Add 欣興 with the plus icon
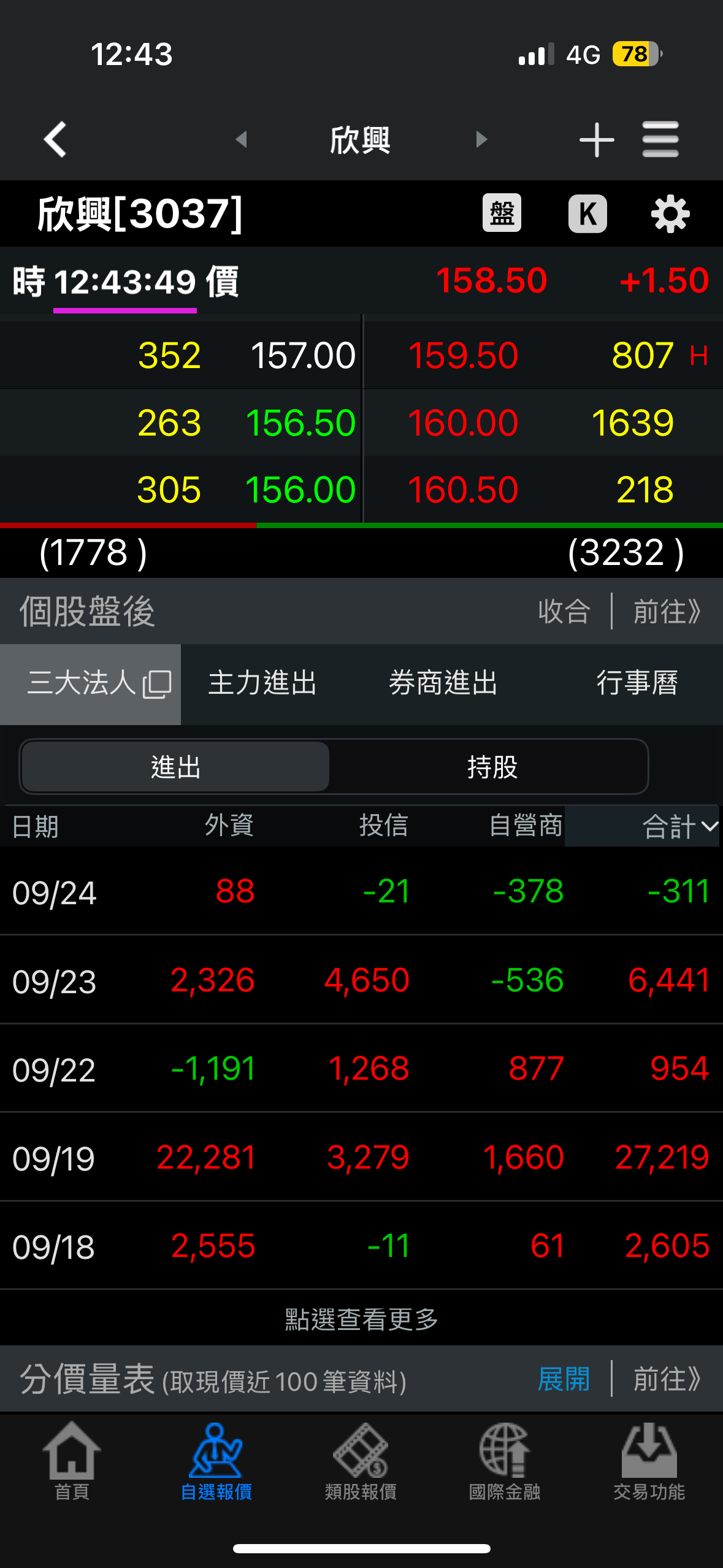 coord(596,140)
